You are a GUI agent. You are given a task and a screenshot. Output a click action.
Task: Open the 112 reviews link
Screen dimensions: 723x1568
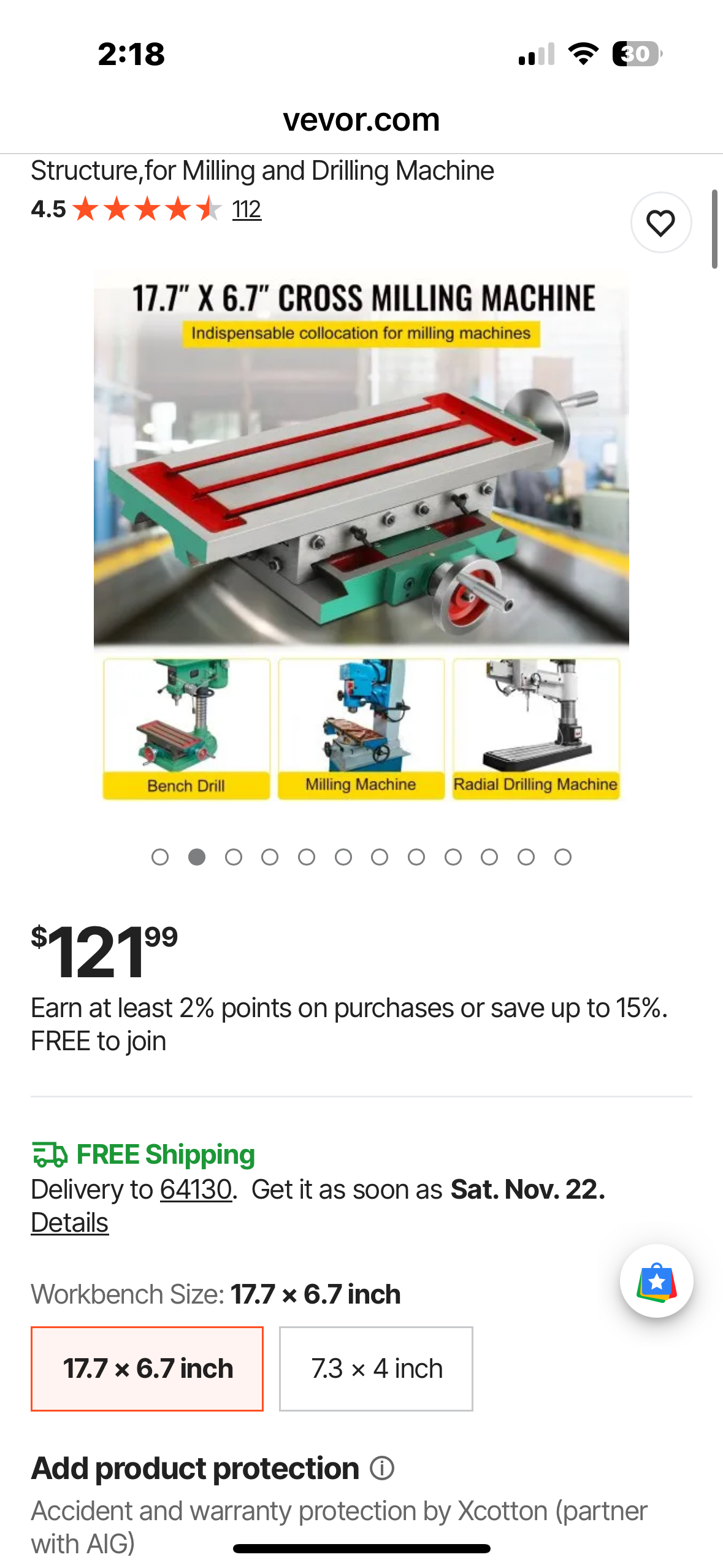(x=247, y=210)
